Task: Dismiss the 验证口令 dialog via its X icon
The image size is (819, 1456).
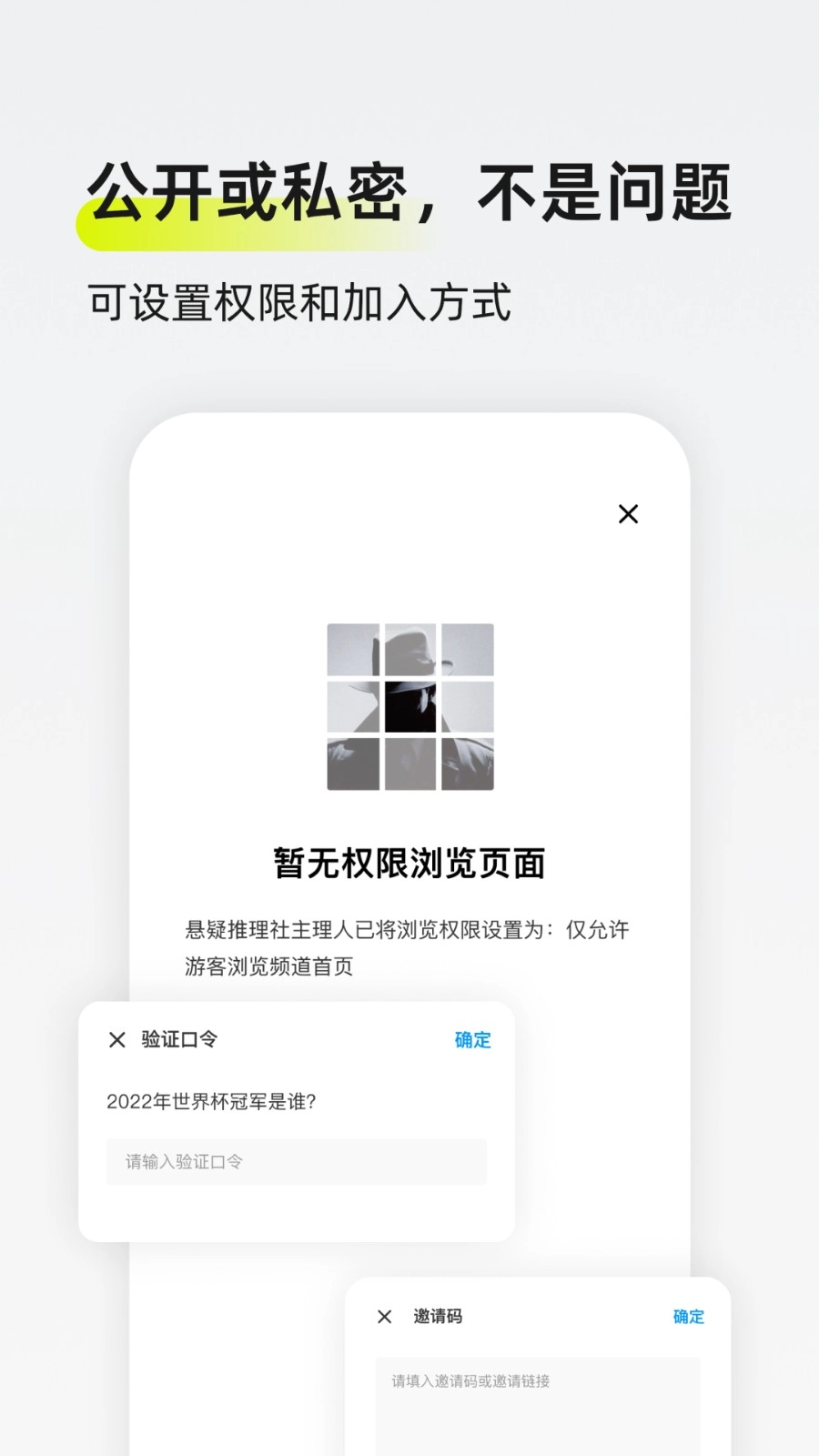Action: tap(116, 1039)
